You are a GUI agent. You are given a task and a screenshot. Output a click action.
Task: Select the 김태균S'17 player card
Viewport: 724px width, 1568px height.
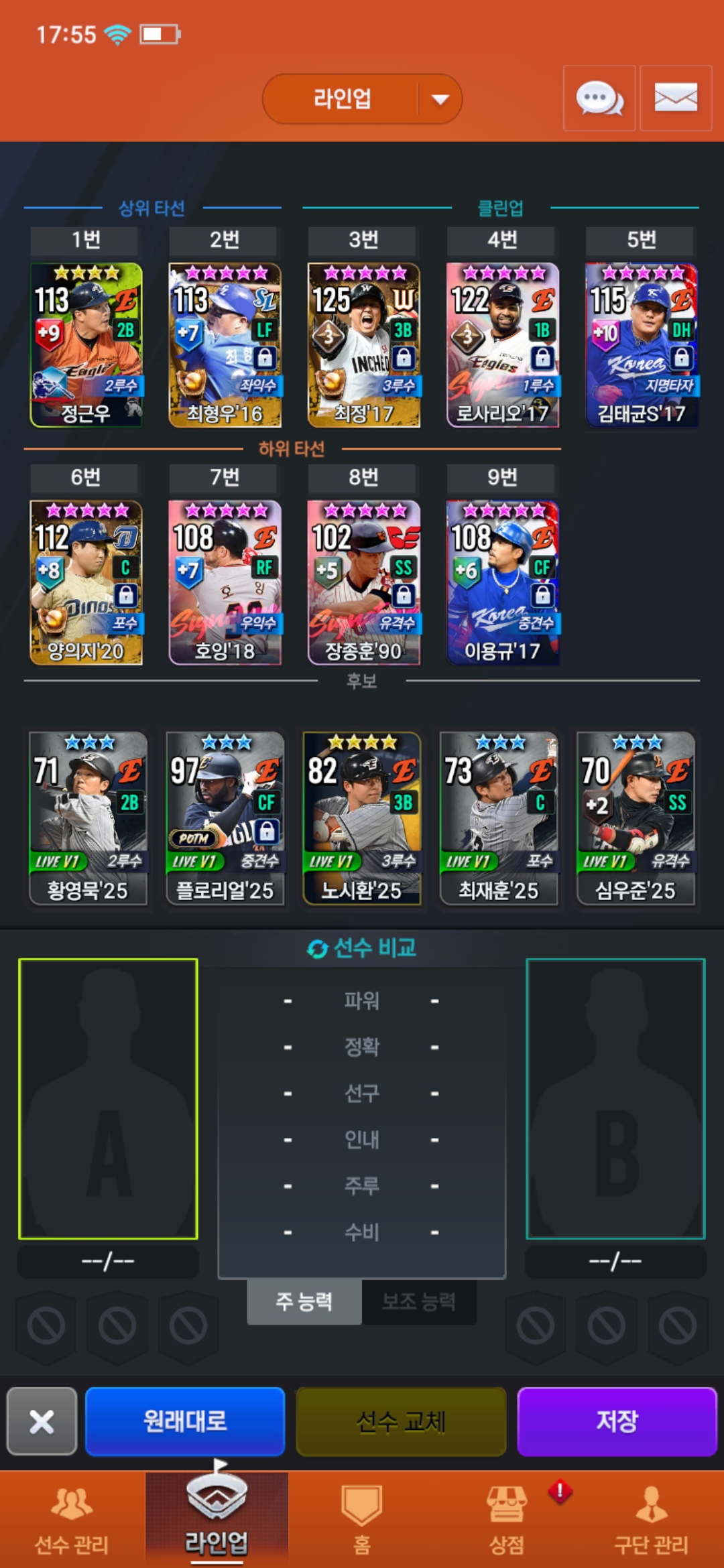642,345
